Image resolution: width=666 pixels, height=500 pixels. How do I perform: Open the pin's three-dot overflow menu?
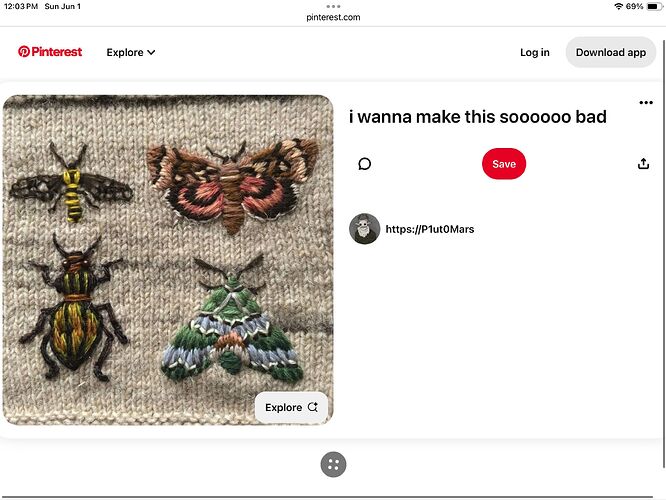tap(645, 103)
